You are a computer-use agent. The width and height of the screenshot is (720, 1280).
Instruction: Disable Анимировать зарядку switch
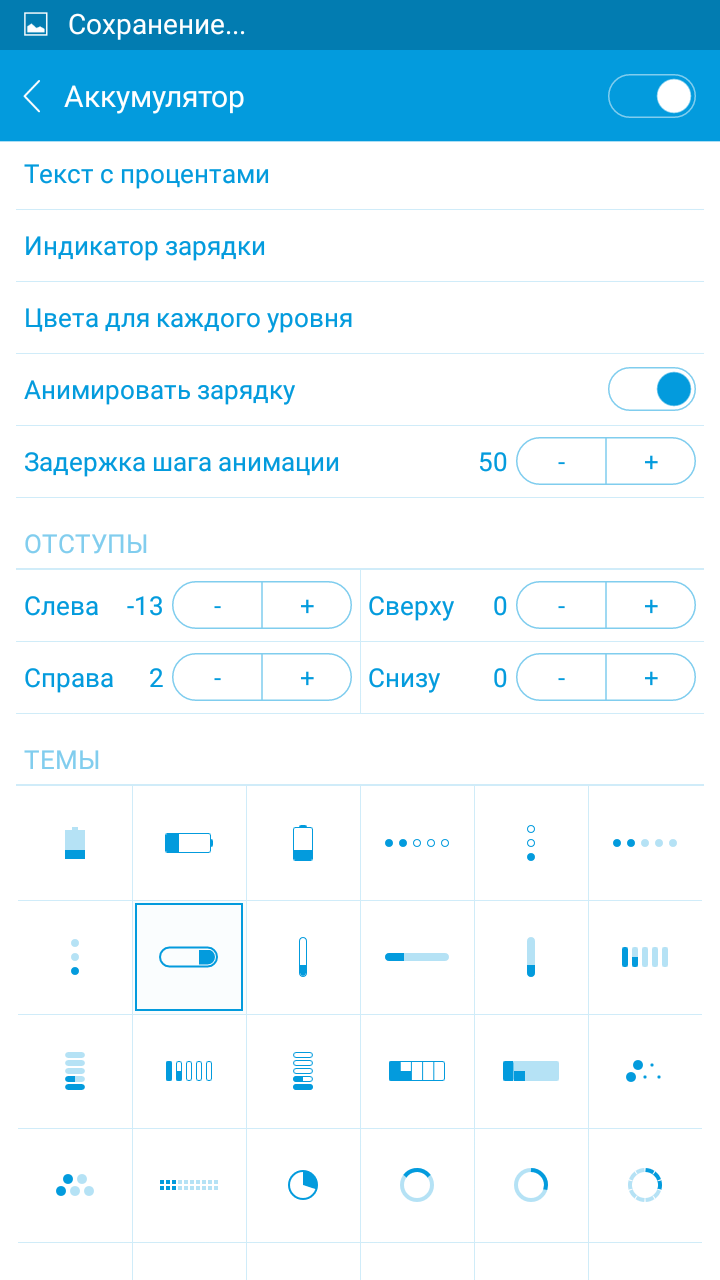(651, 390)
